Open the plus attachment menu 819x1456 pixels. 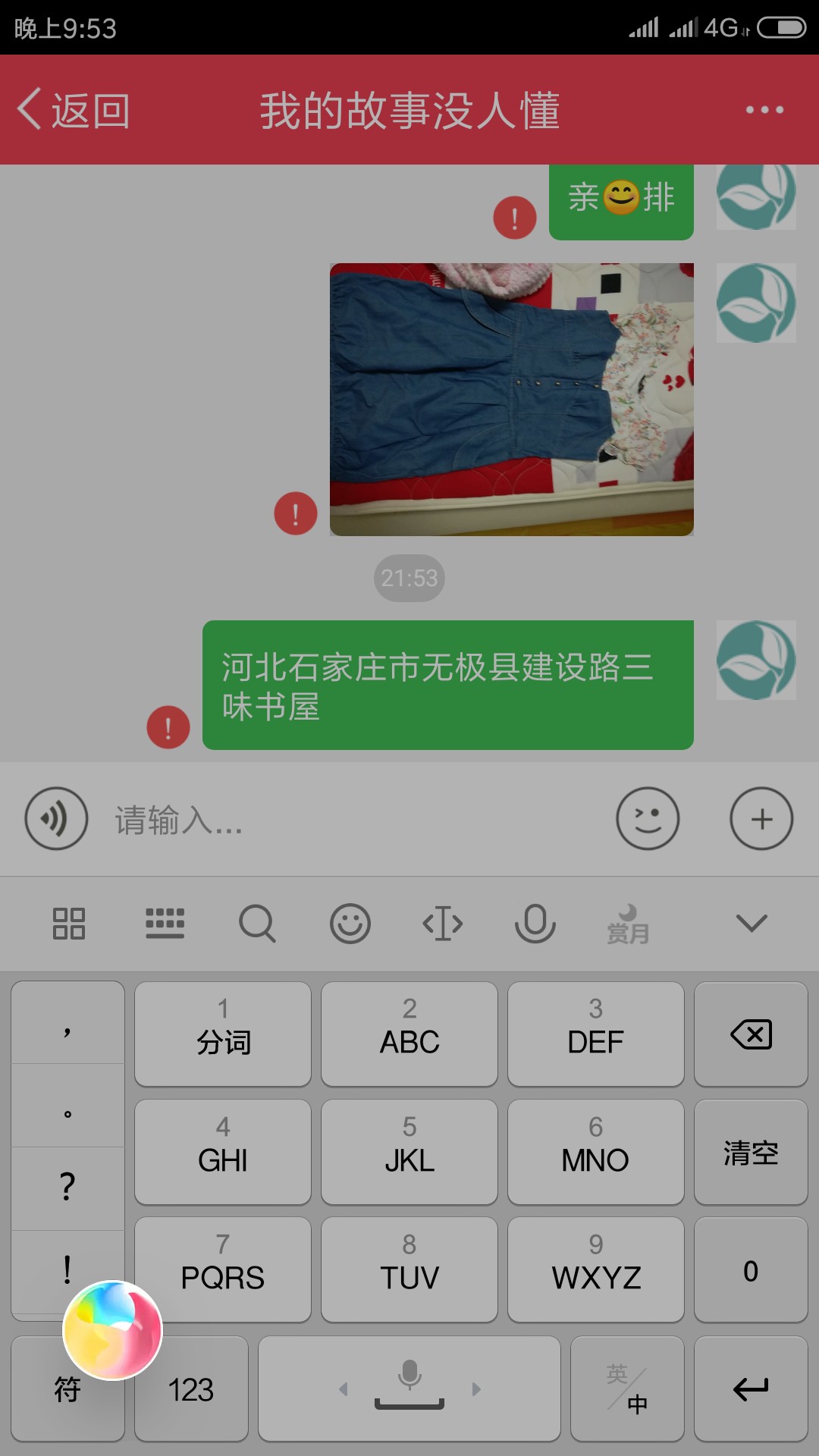[x=761, y=819]
